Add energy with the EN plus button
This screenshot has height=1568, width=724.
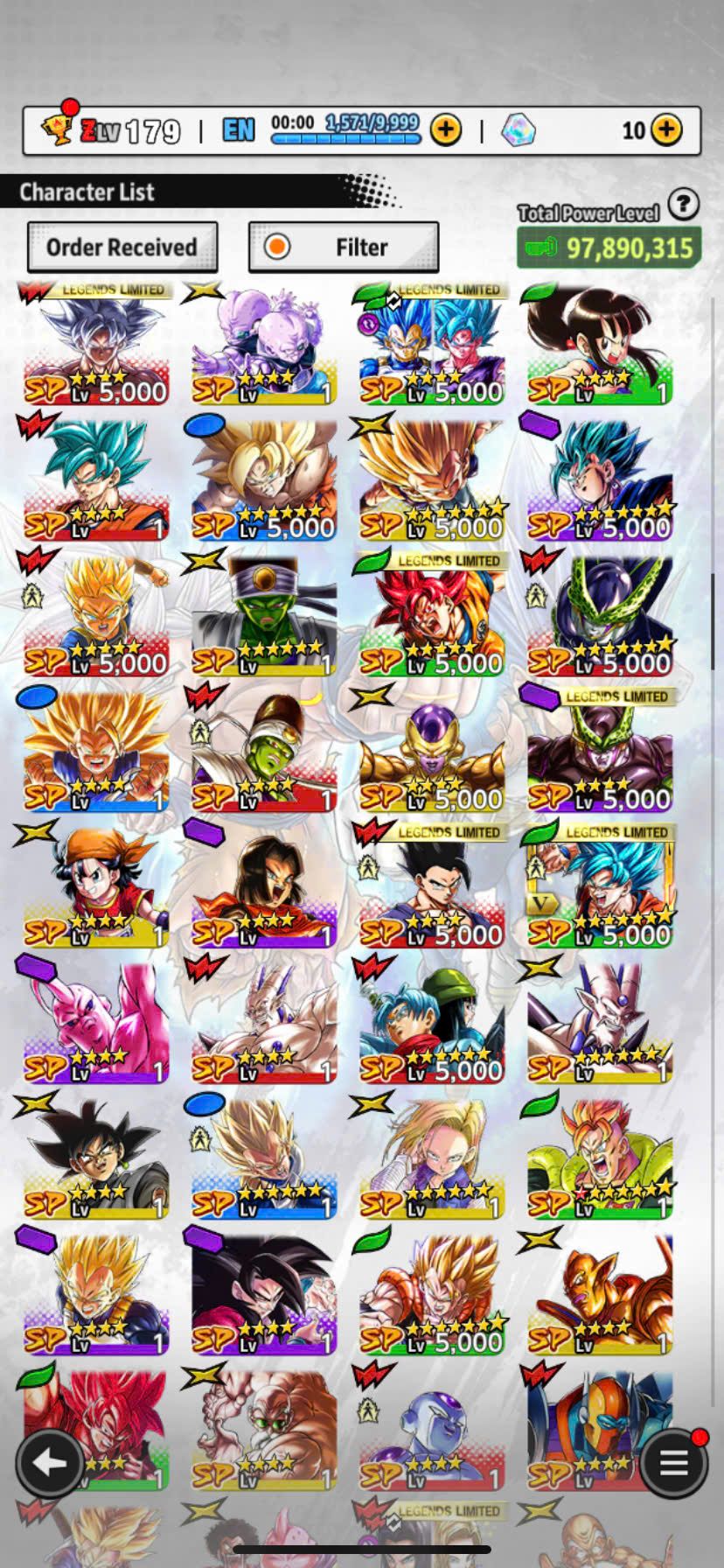pos(445,130)
